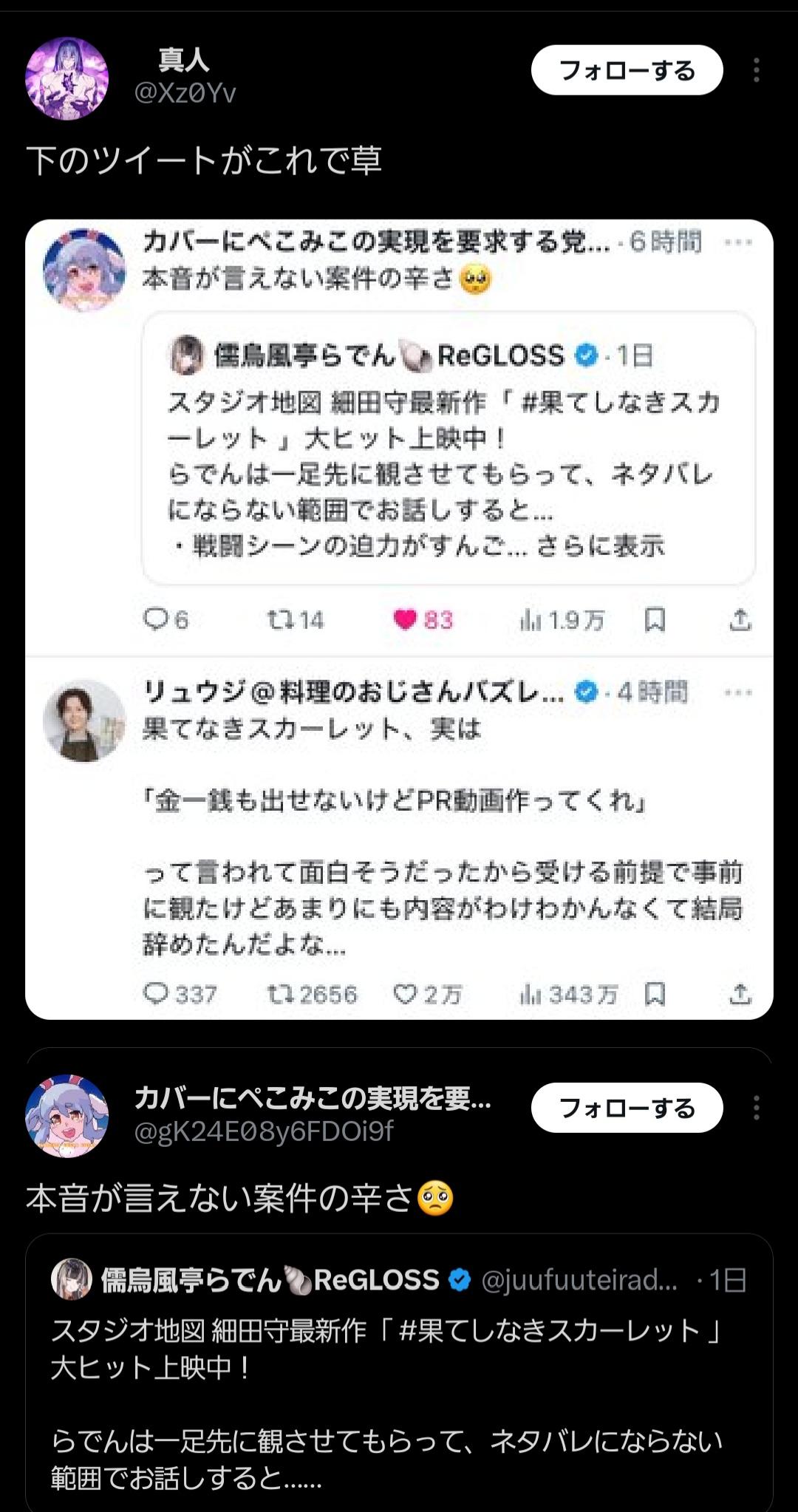Open 真人's profile avatar
This screenshot has height=1512, width=798.
pyautogui.click(x=67, y=78)
